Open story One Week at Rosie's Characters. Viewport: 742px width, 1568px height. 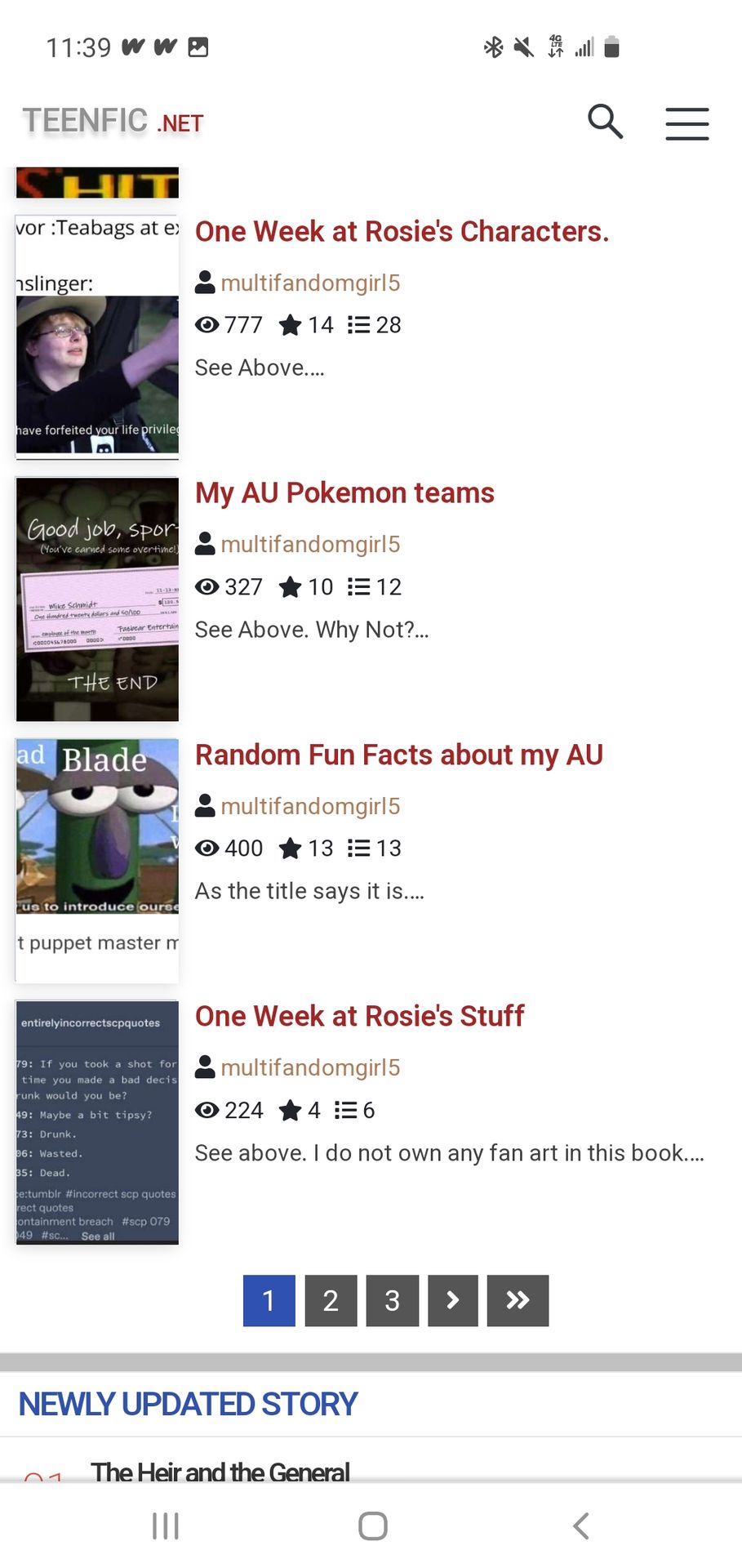tap(402, 232)
